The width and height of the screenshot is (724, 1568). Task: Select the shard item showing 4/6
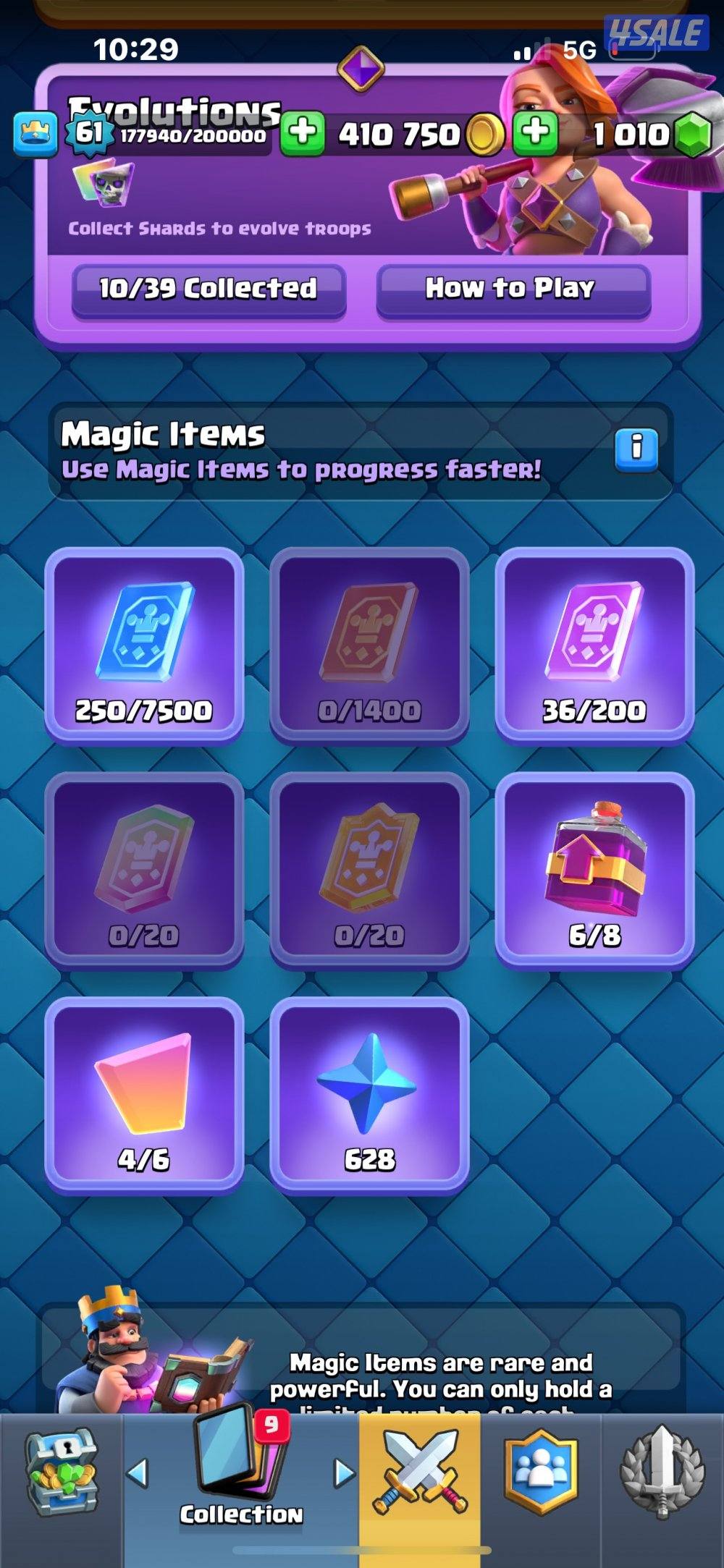click(x=144, y=1094)
